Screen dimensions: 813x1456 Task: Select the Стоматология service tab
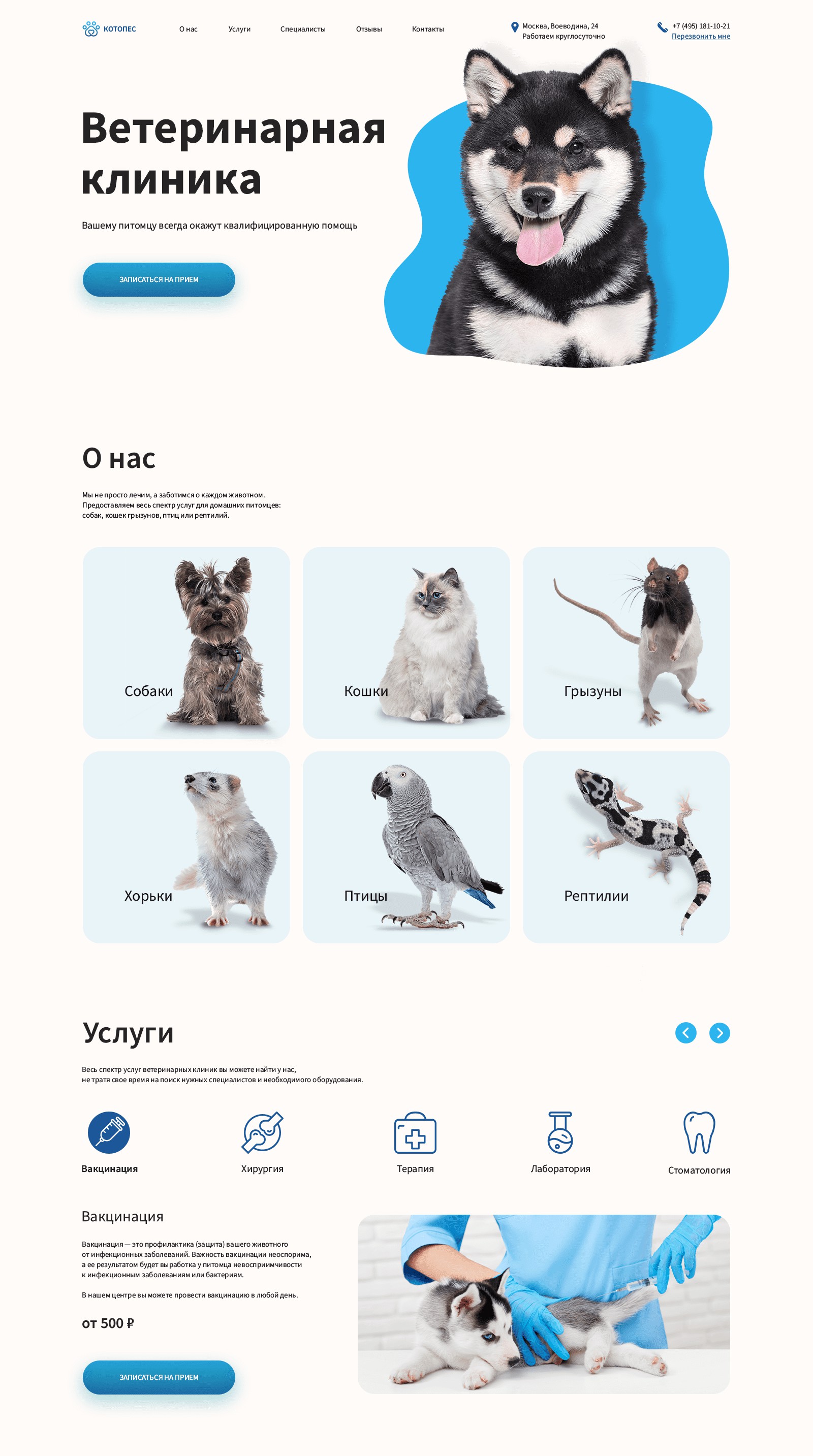click(x=699, y=1143)
